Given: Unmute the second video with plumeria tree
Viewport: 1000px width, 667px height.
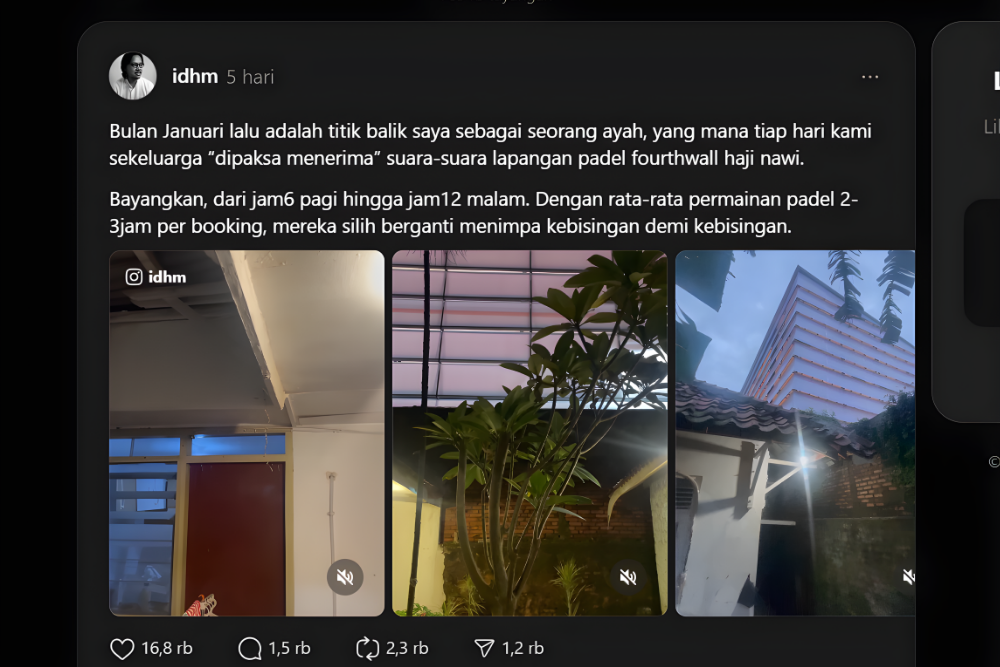Looking at the screenshot, I should tap(628, 577).
